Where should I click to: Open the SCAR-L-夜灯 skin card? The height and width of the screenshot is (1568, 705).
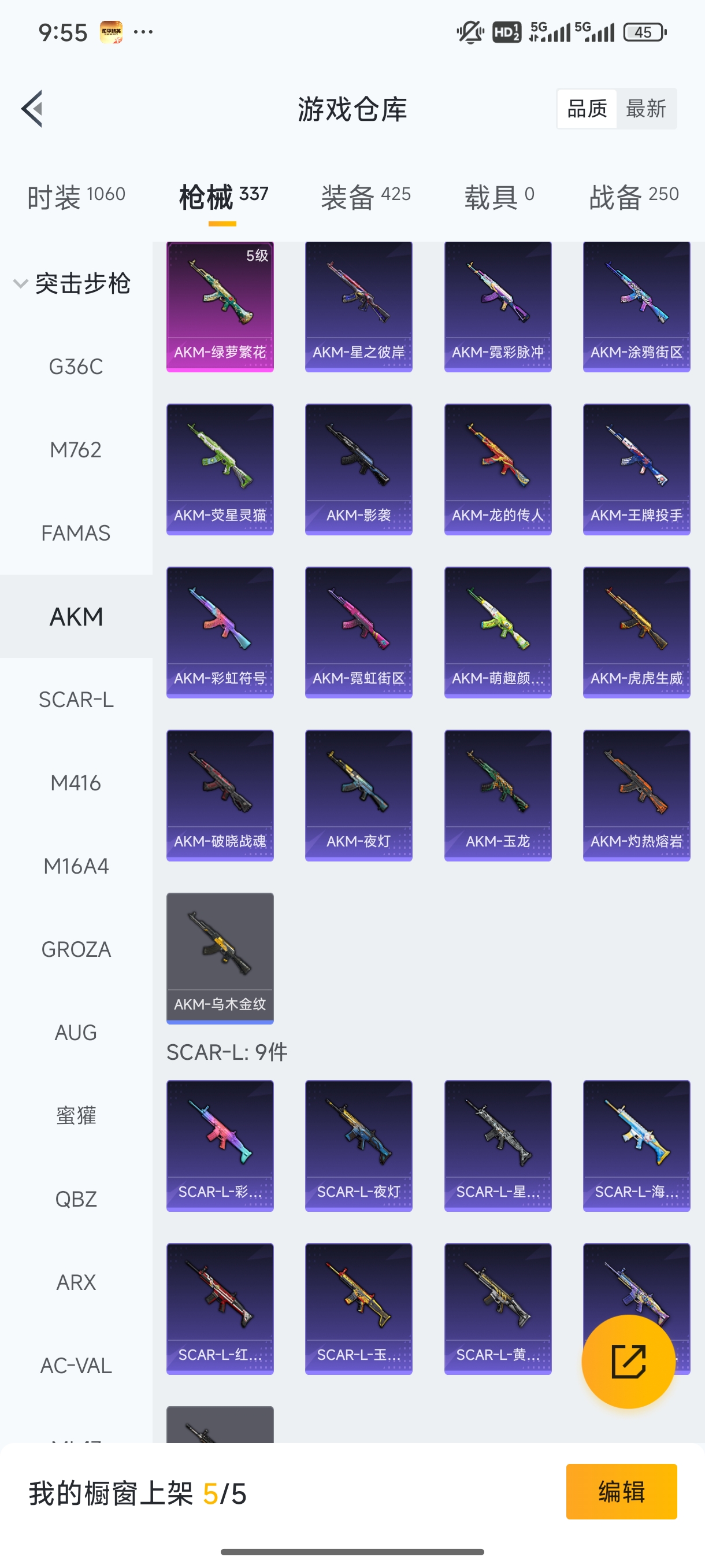click(x=358, y=1145)
